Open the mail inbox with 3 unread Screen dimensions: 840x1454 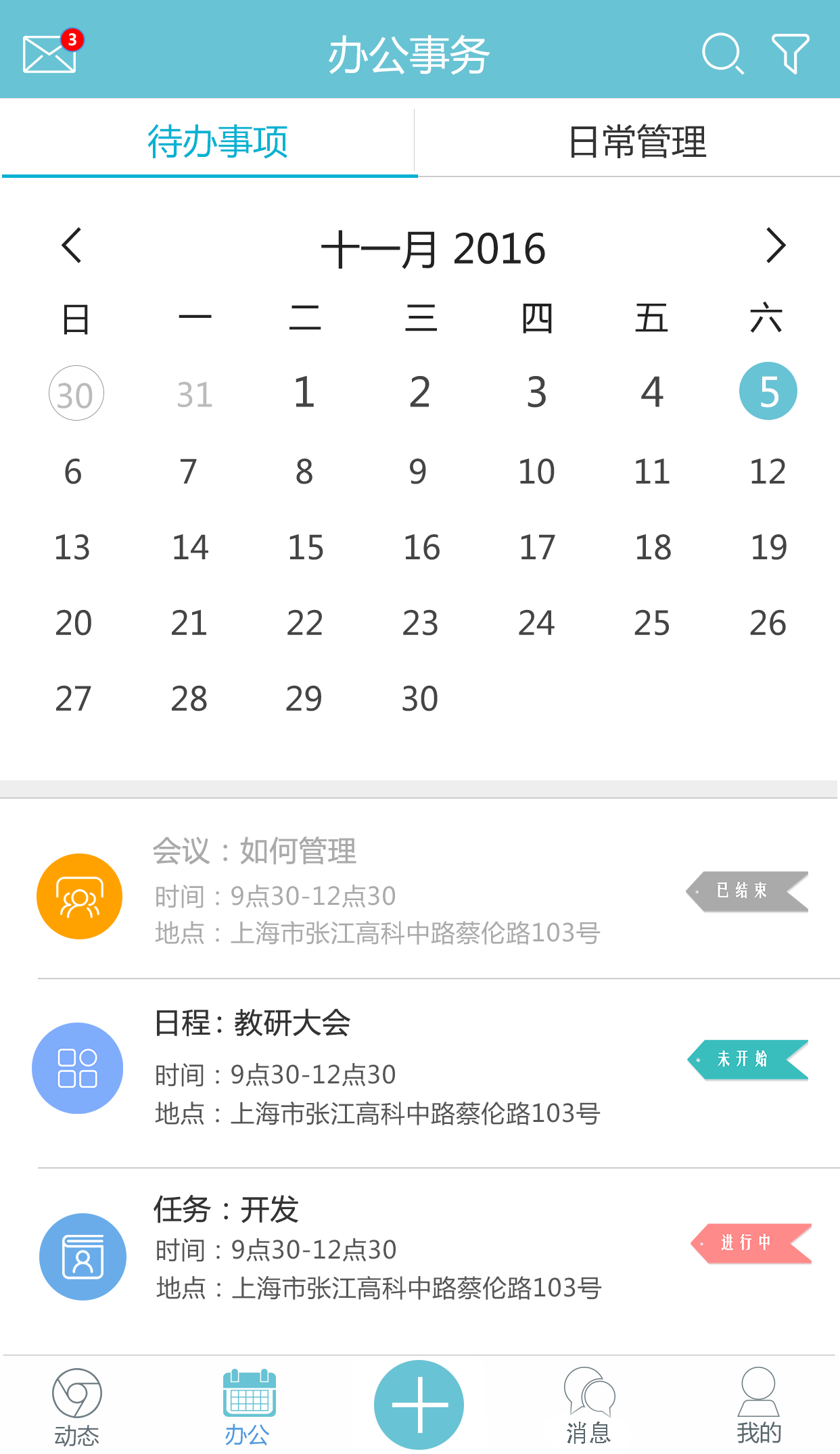tap(51, 53)
